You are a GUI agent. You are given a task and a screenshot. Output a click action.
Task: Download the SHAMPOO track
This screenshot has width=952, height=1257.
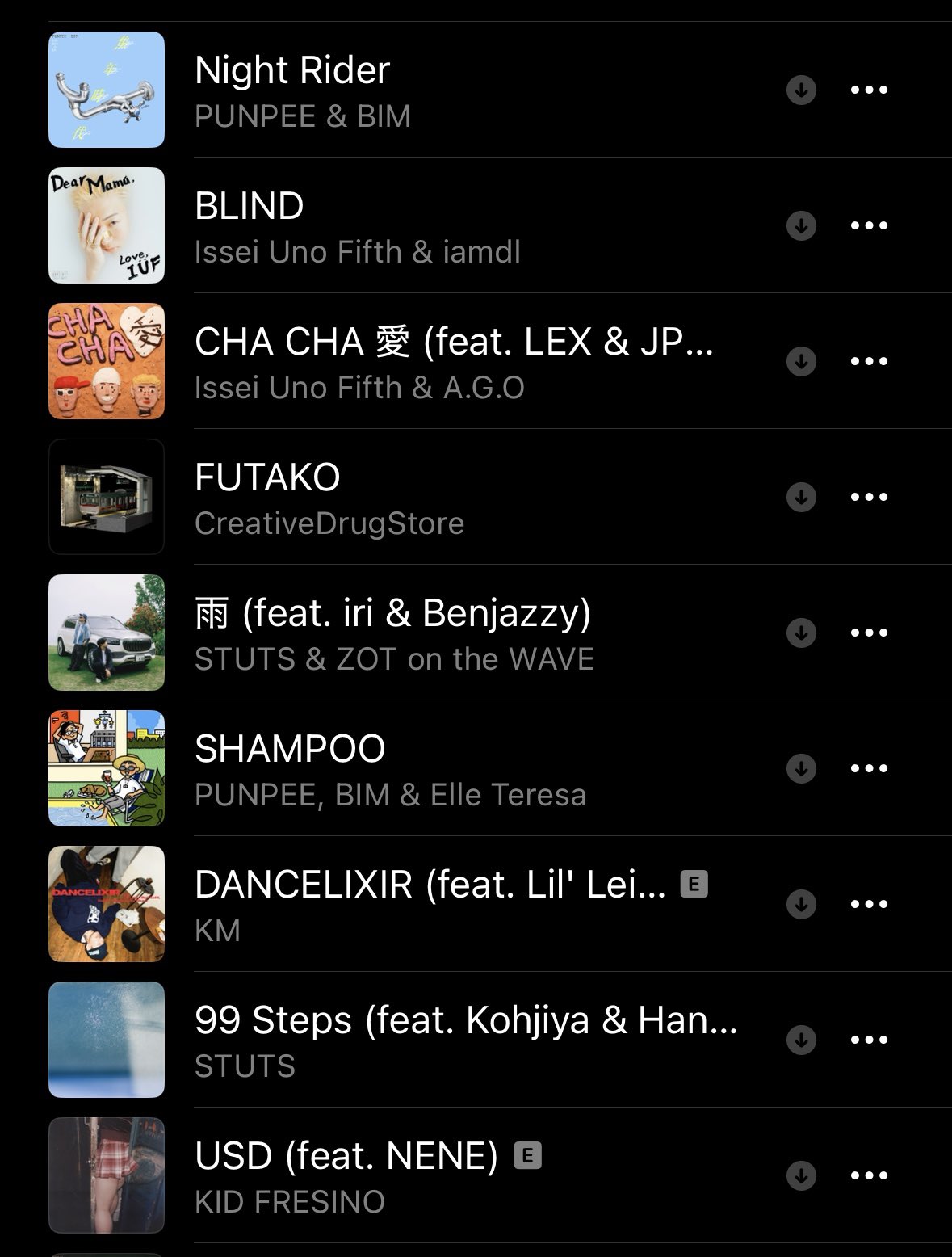click(x=801, y=768)
